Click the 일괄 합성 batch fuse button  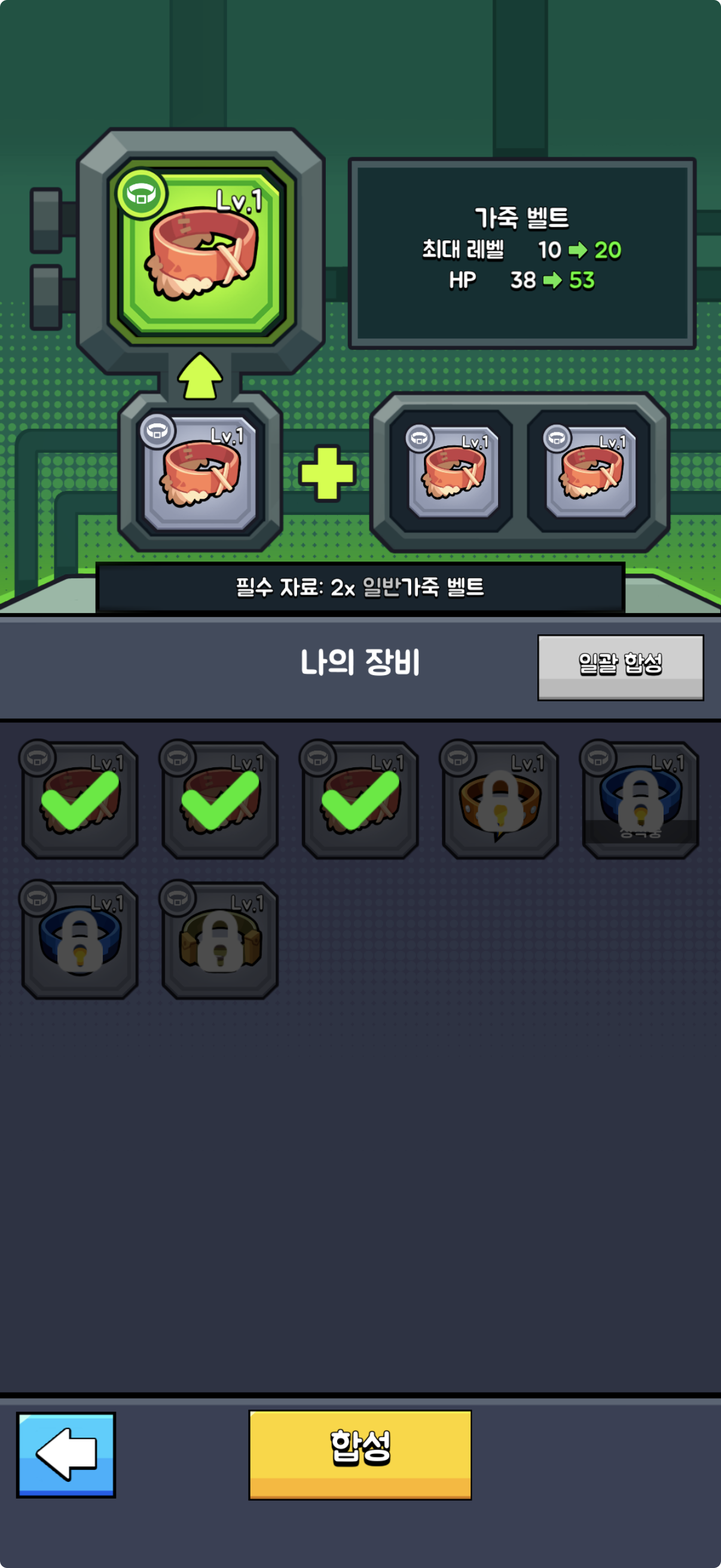point(621,667)
